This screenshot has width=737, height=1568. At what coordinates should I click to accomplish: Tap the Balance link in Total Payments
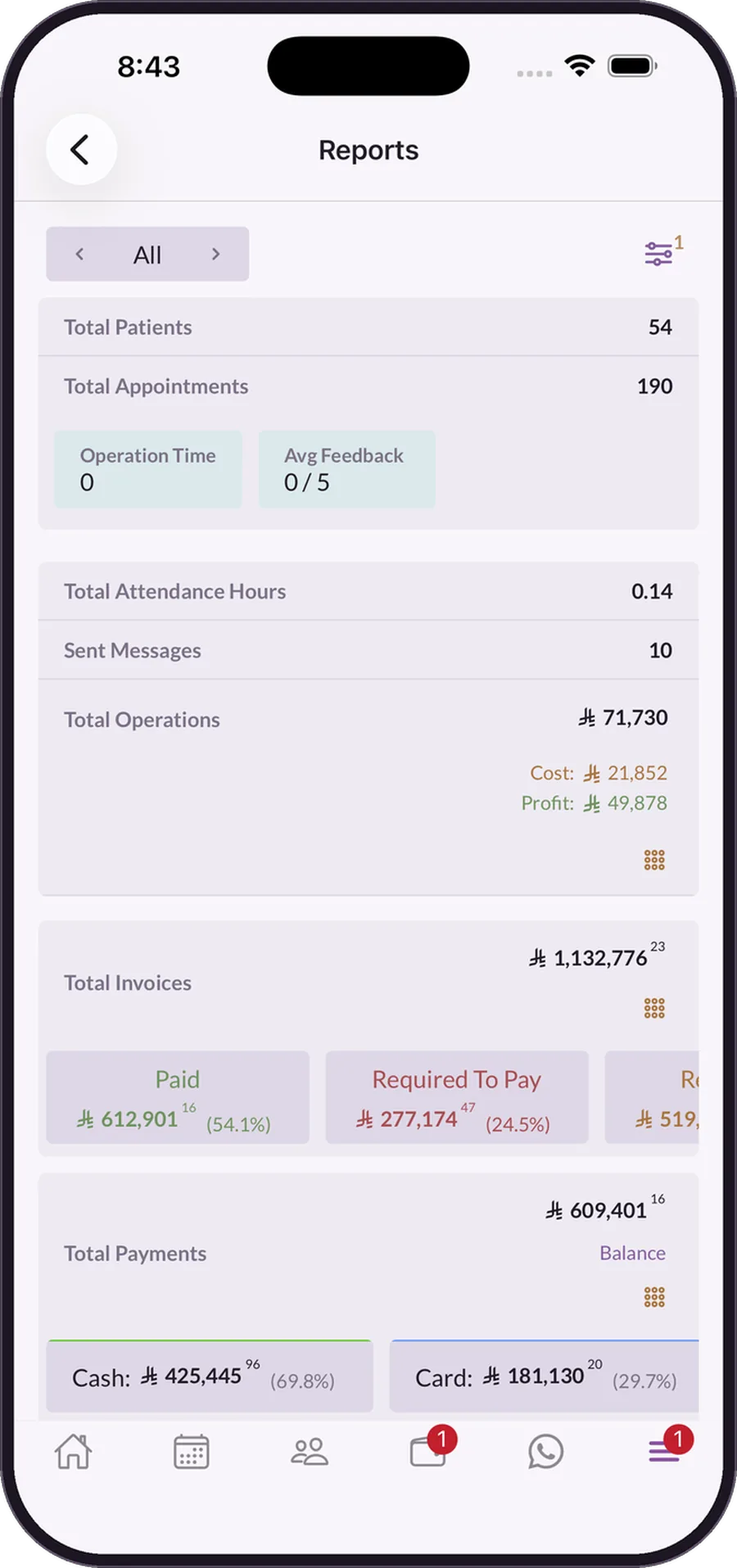(x=632, y=1253)
